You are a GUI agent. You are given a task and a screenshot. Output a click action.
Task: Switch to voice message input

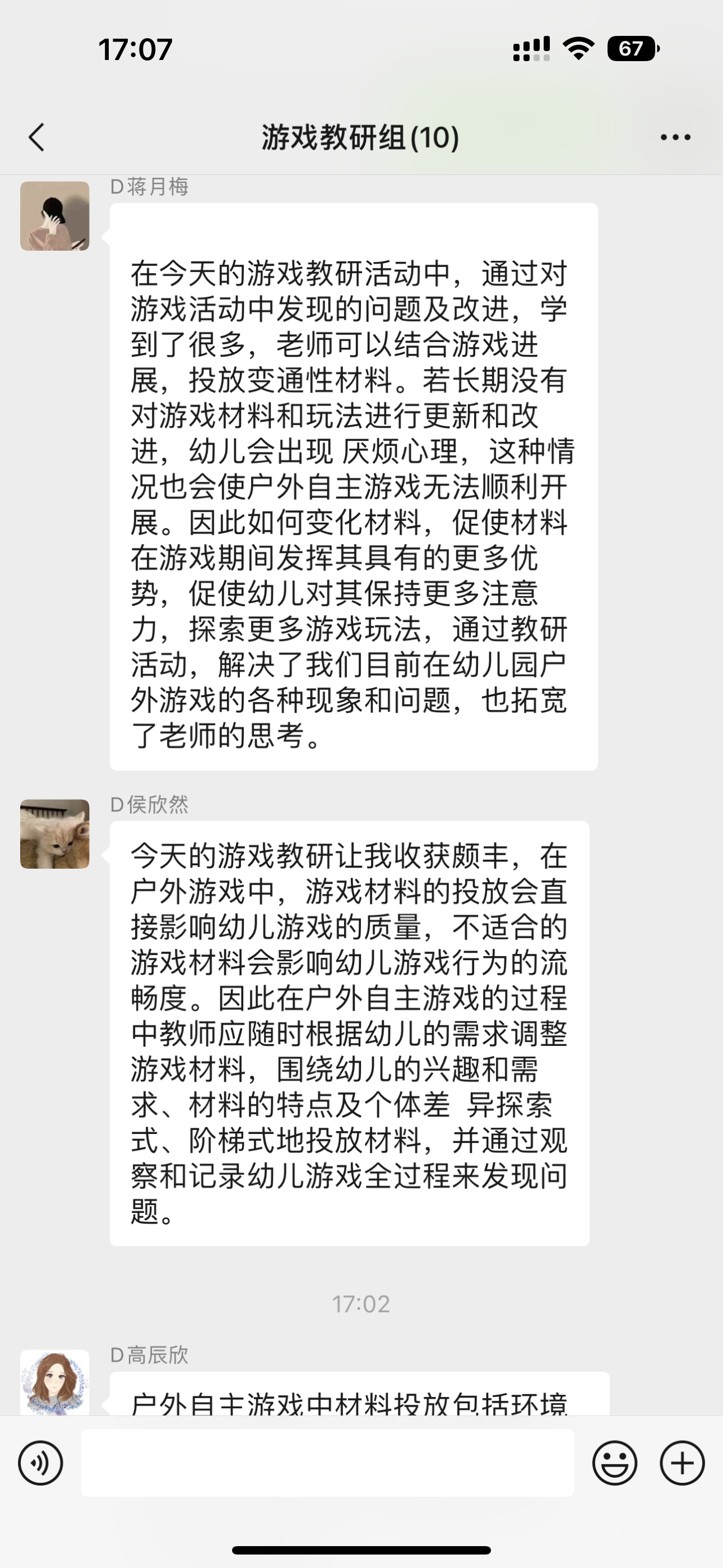[x=40, y=1463]
